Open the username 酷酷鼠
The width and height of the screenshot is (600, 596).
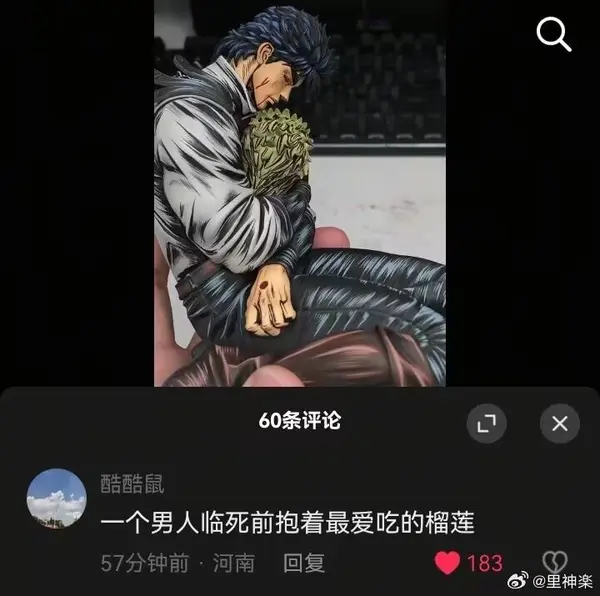pos(134,485)
